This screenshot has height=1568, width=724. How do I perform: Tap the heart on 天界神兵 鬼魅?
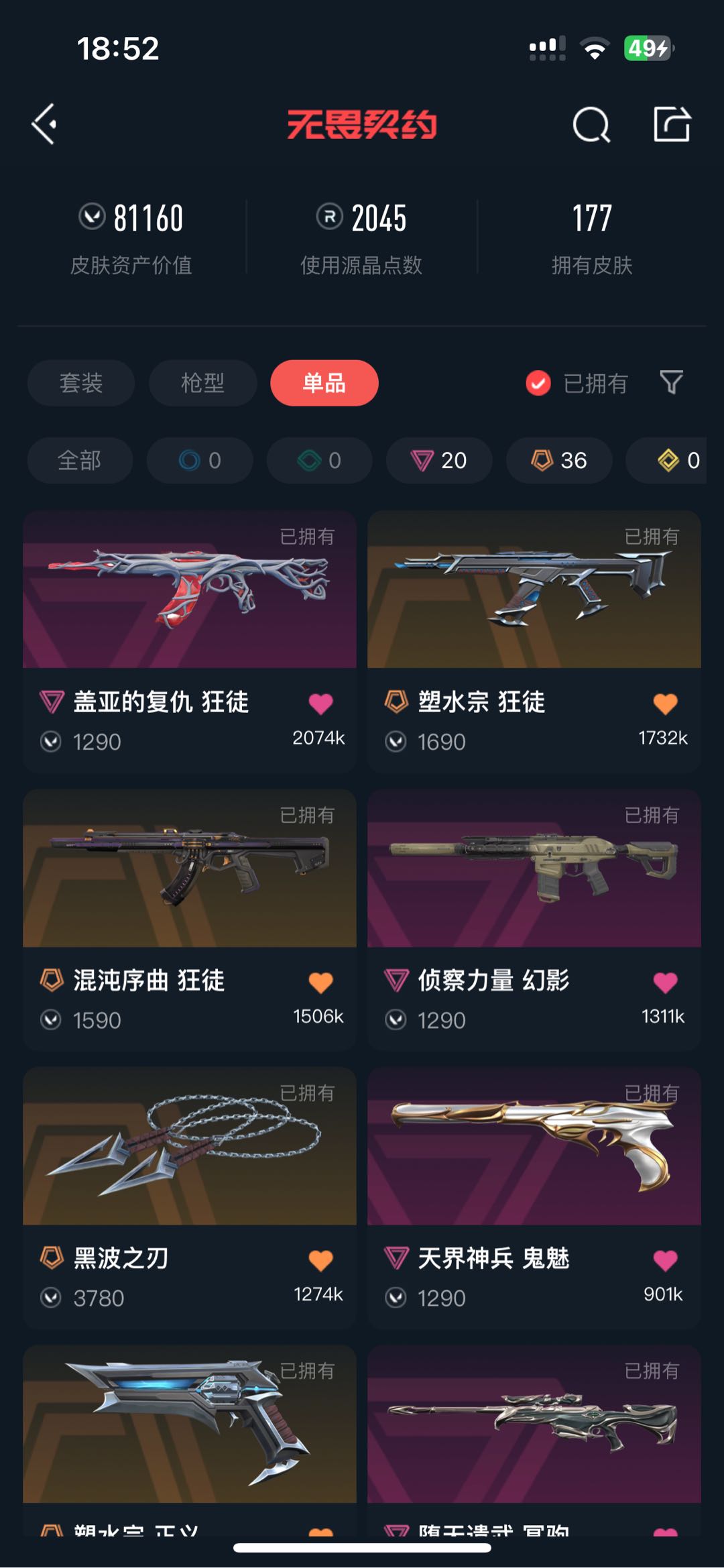point(665,1259)
